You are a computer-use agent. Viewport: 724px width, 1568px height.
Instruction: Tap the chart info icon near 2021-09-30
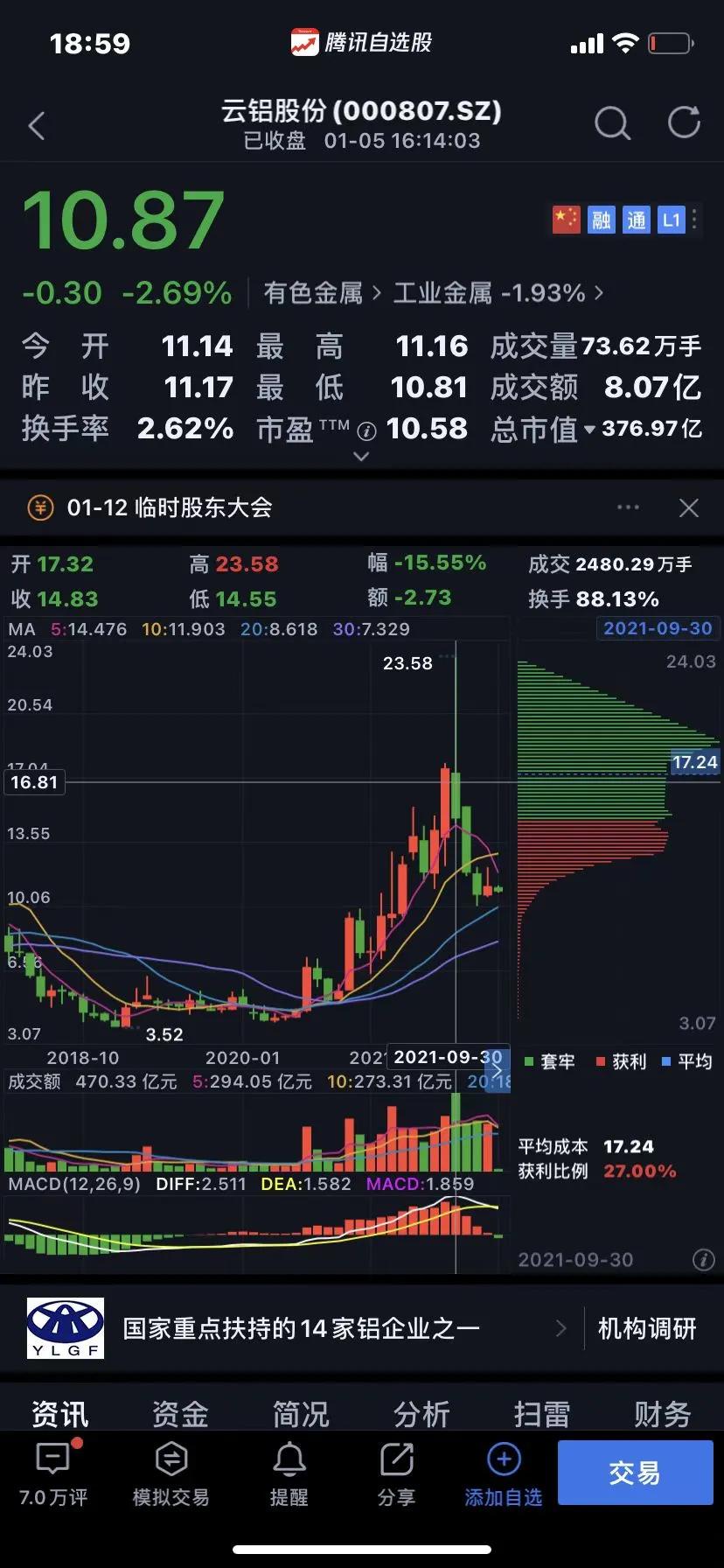point(705,1260)
